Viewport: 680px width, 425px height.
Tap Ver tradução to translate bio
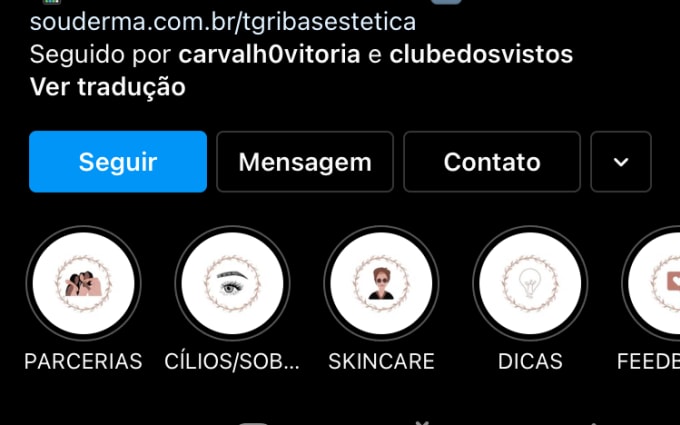pyautogui.click(x=108, y=87)
